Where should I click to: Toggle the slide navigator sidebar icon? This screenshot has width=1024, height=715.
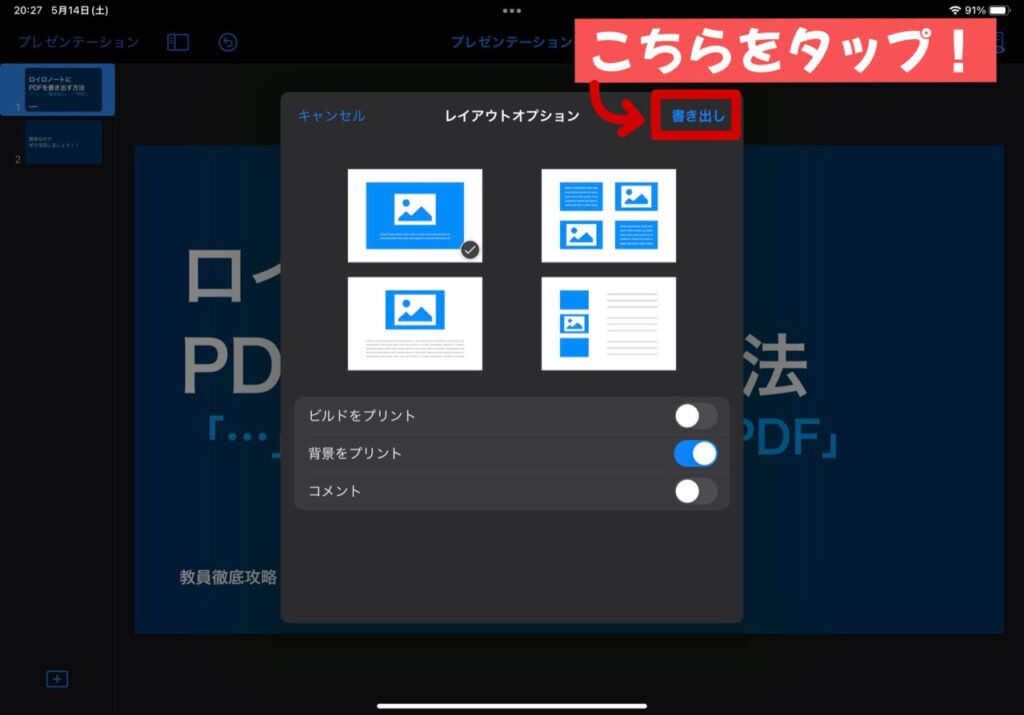pos(178,42)
